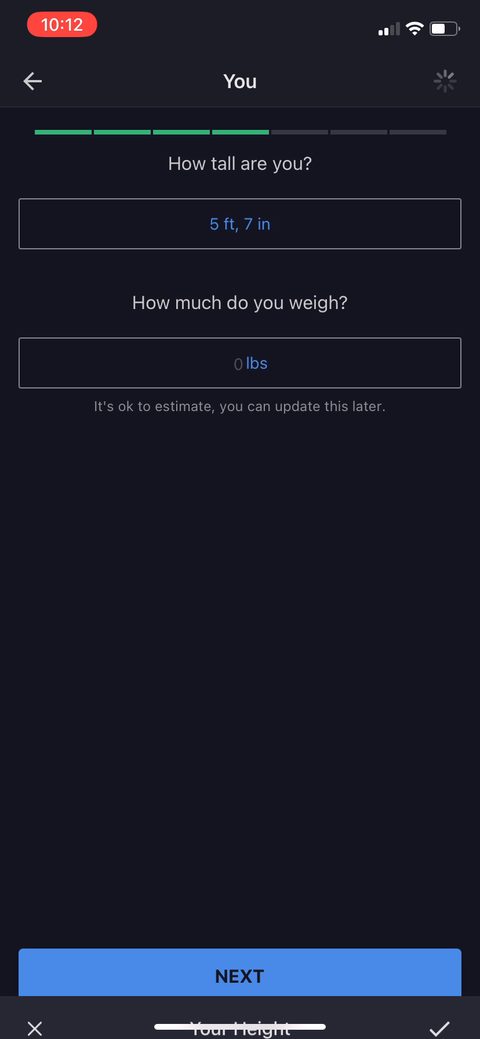Confirm height with the checkmark icon
The height and width of the screenshot is (1039, 480).
[x=440, y=1028]
